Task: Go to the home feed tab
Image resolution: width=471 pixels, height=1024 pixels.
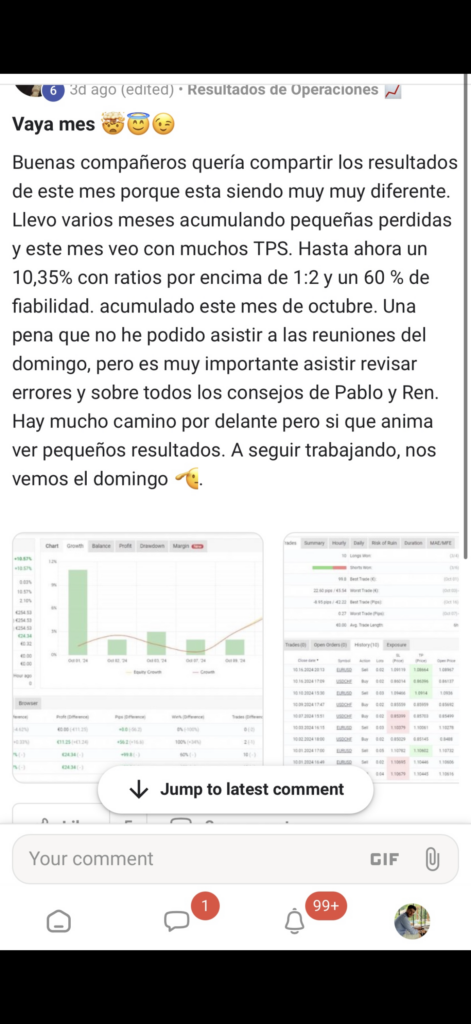Action: point(59,921)
